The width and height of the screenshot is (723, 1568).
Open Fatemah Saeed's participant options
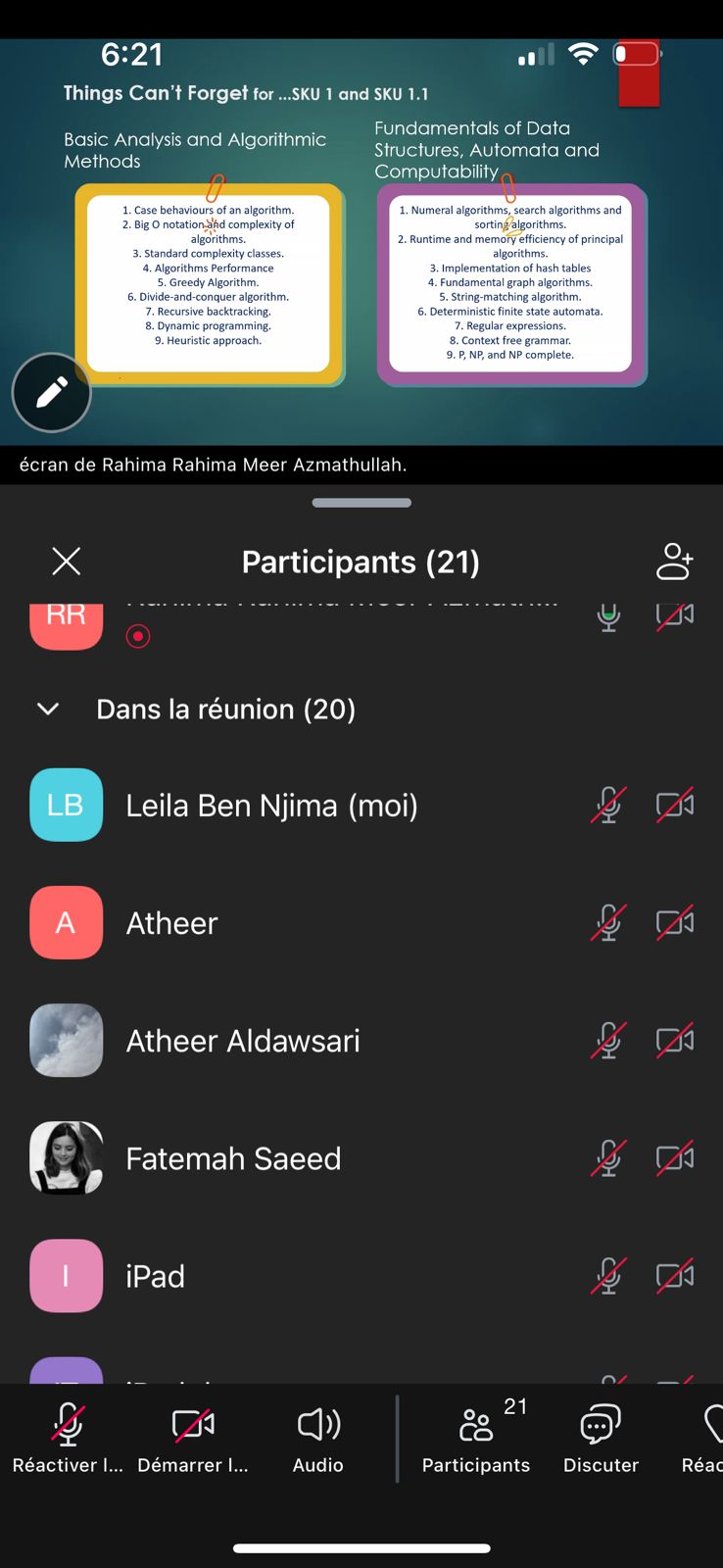(233, 1158)
